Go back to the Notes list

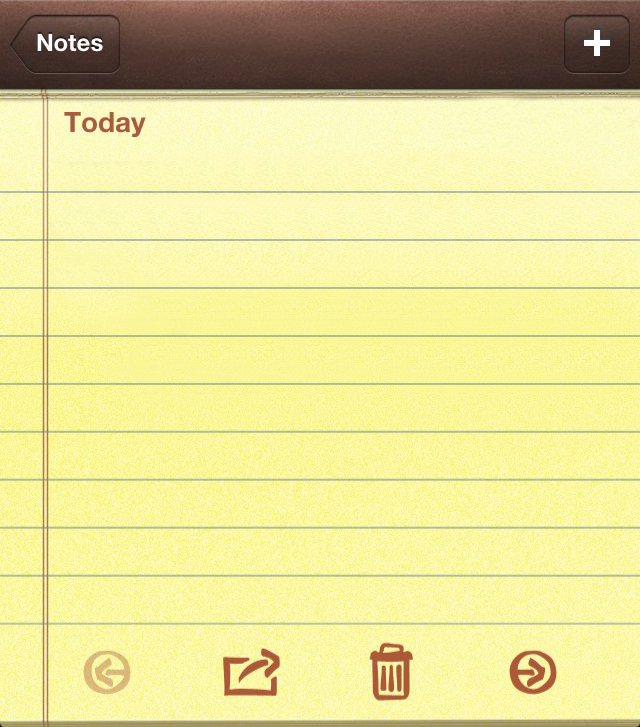(66, 44)
